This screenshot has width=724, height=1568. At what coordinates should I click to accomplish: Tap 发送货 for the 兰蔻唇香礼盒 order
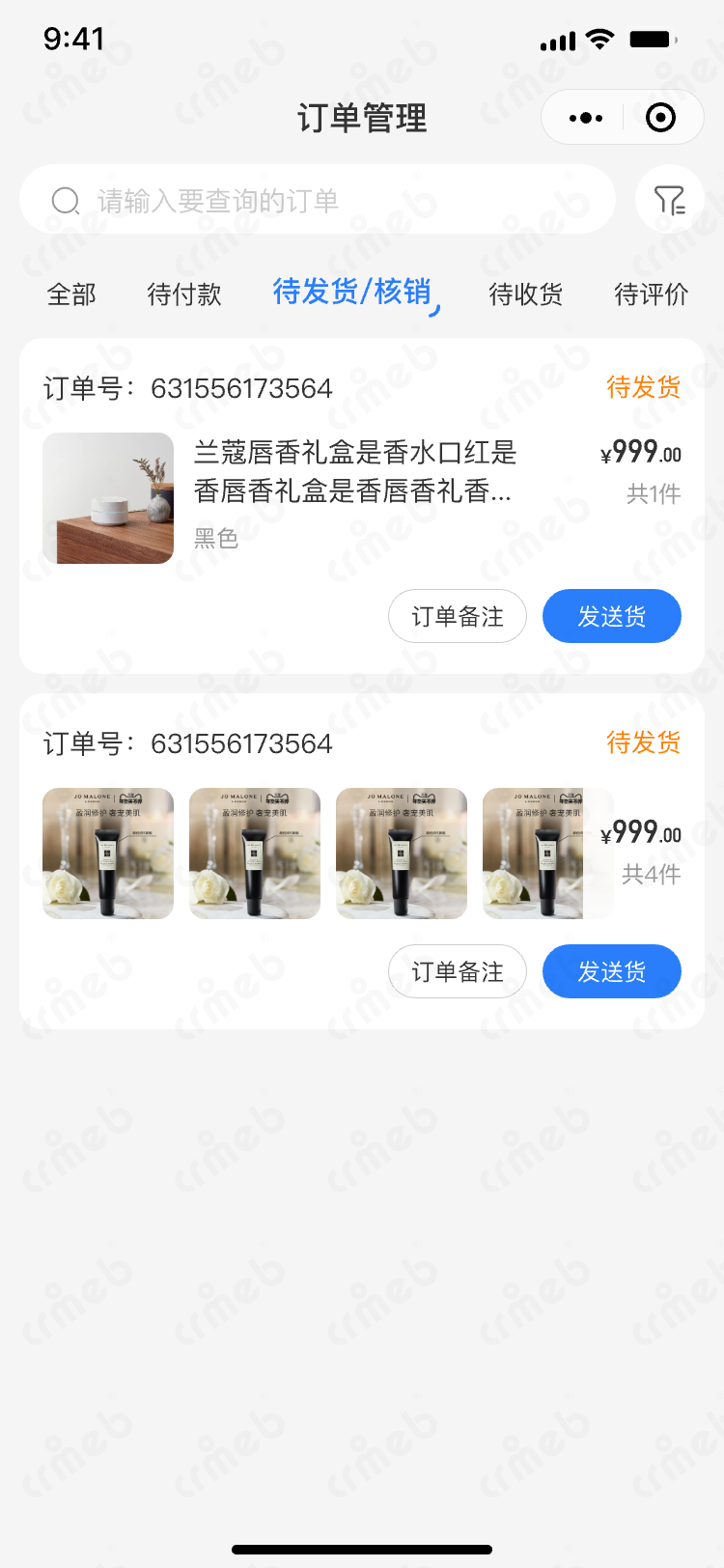click(x=612, y=616)
